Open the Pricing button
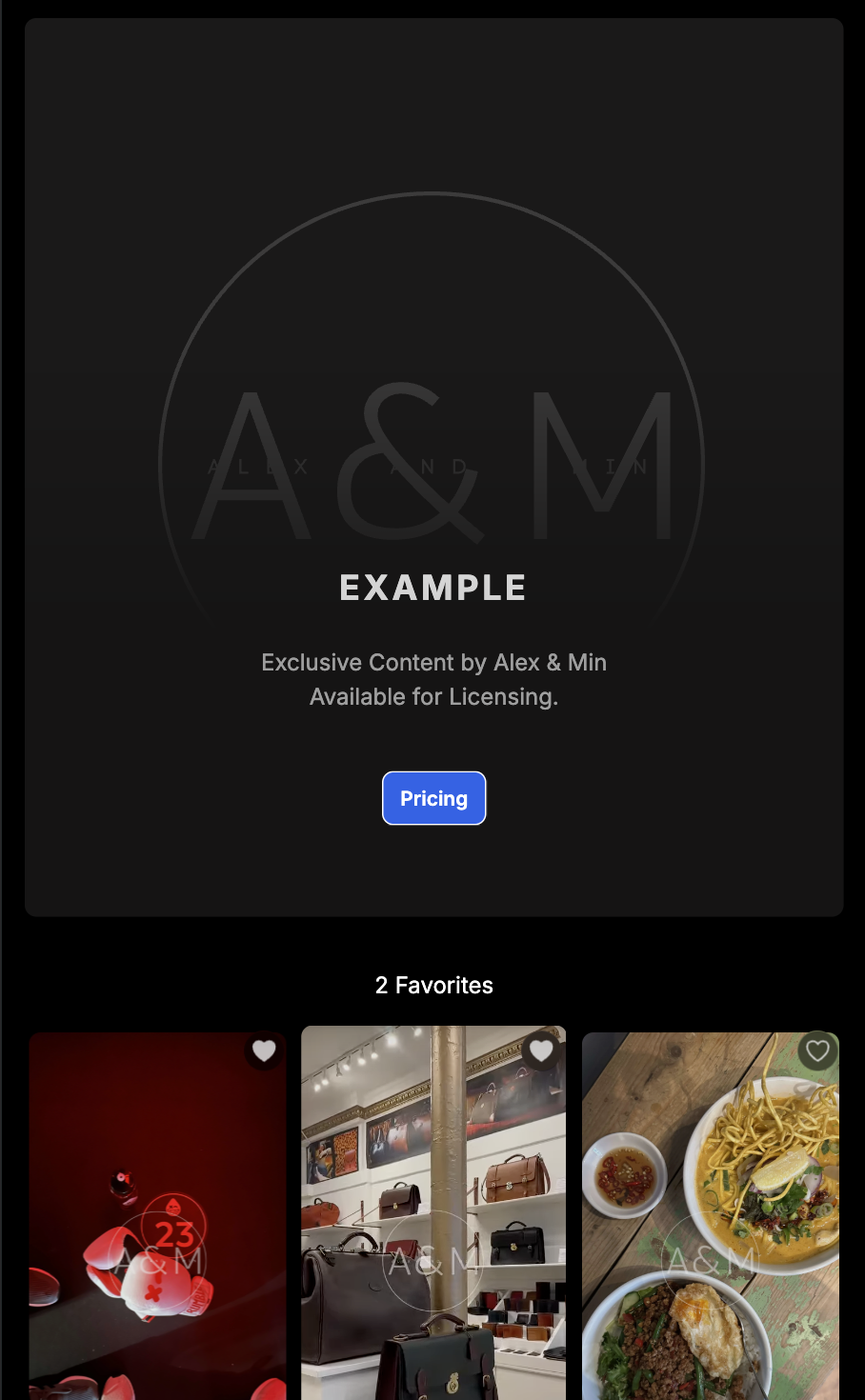The image size is (865, 1400). point(433,798)
